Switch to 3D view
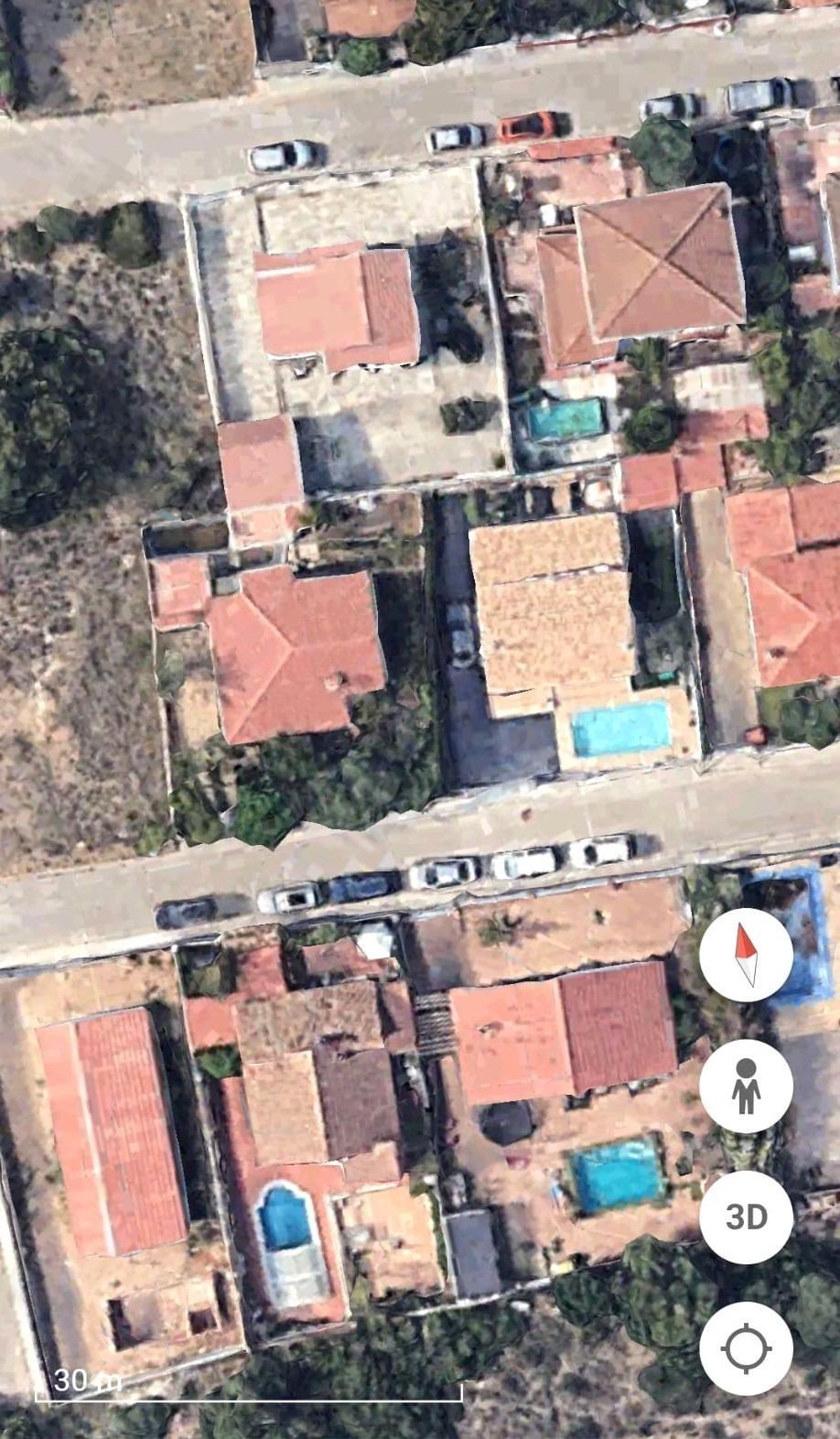 746,1217
